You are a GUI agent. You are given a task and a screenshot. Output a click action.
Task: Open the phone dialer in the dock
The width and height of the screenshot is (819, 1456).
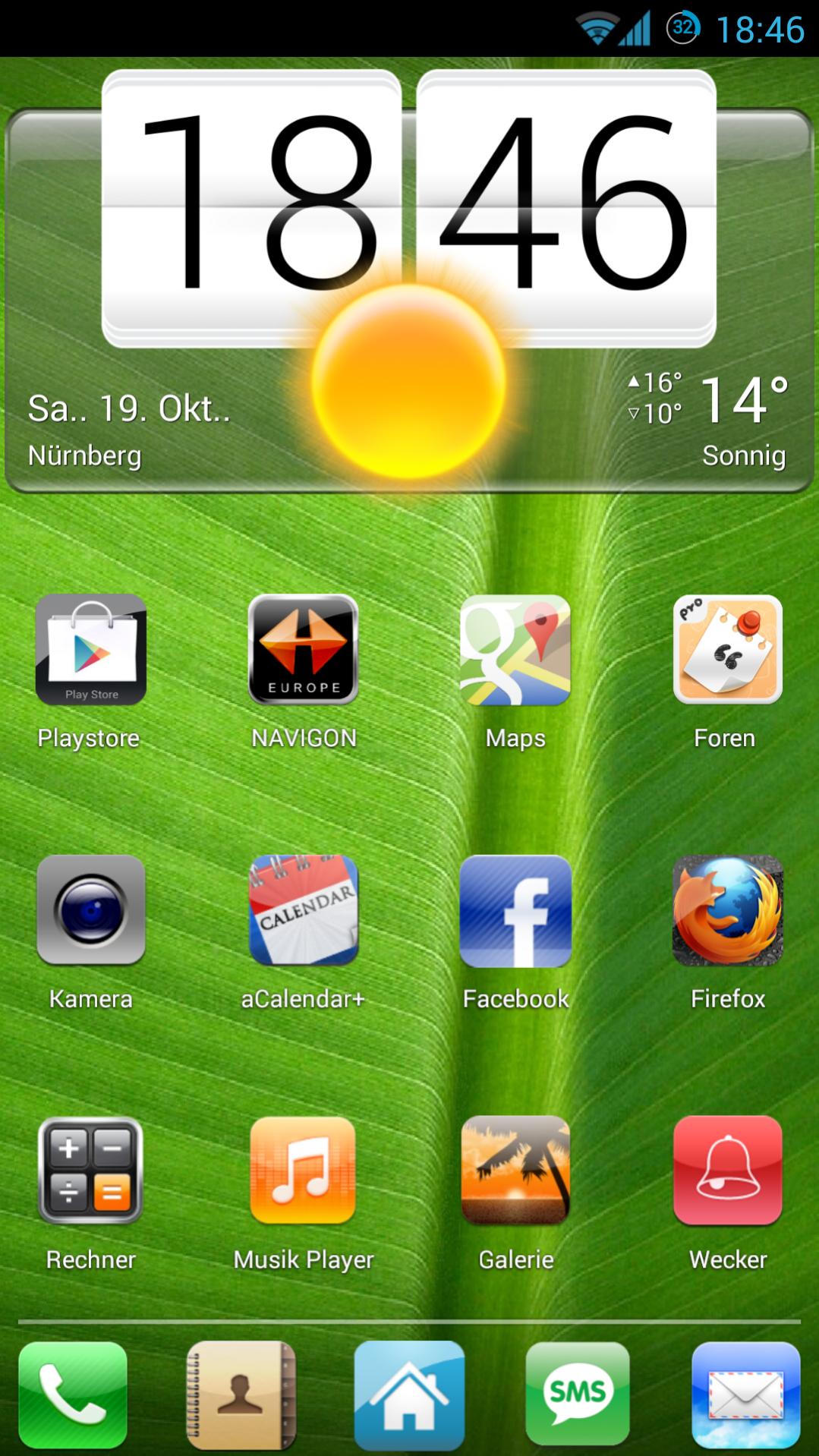73,1394
